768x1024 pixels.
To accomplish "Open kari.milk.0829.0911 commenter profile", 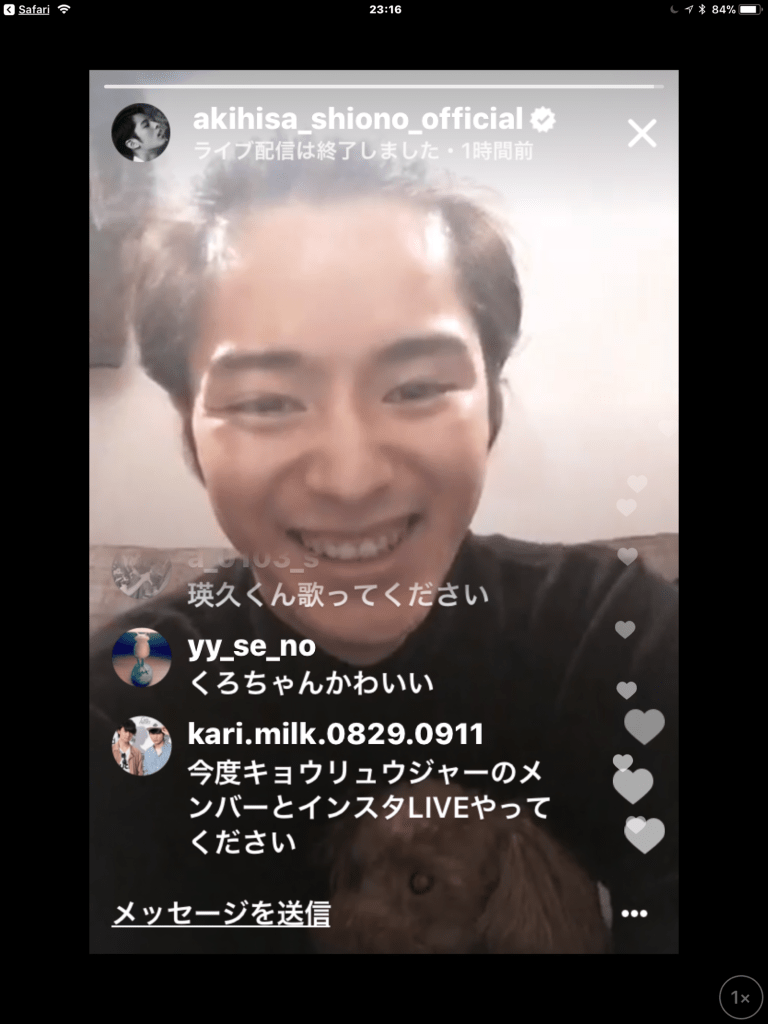I will coord(141,746).
